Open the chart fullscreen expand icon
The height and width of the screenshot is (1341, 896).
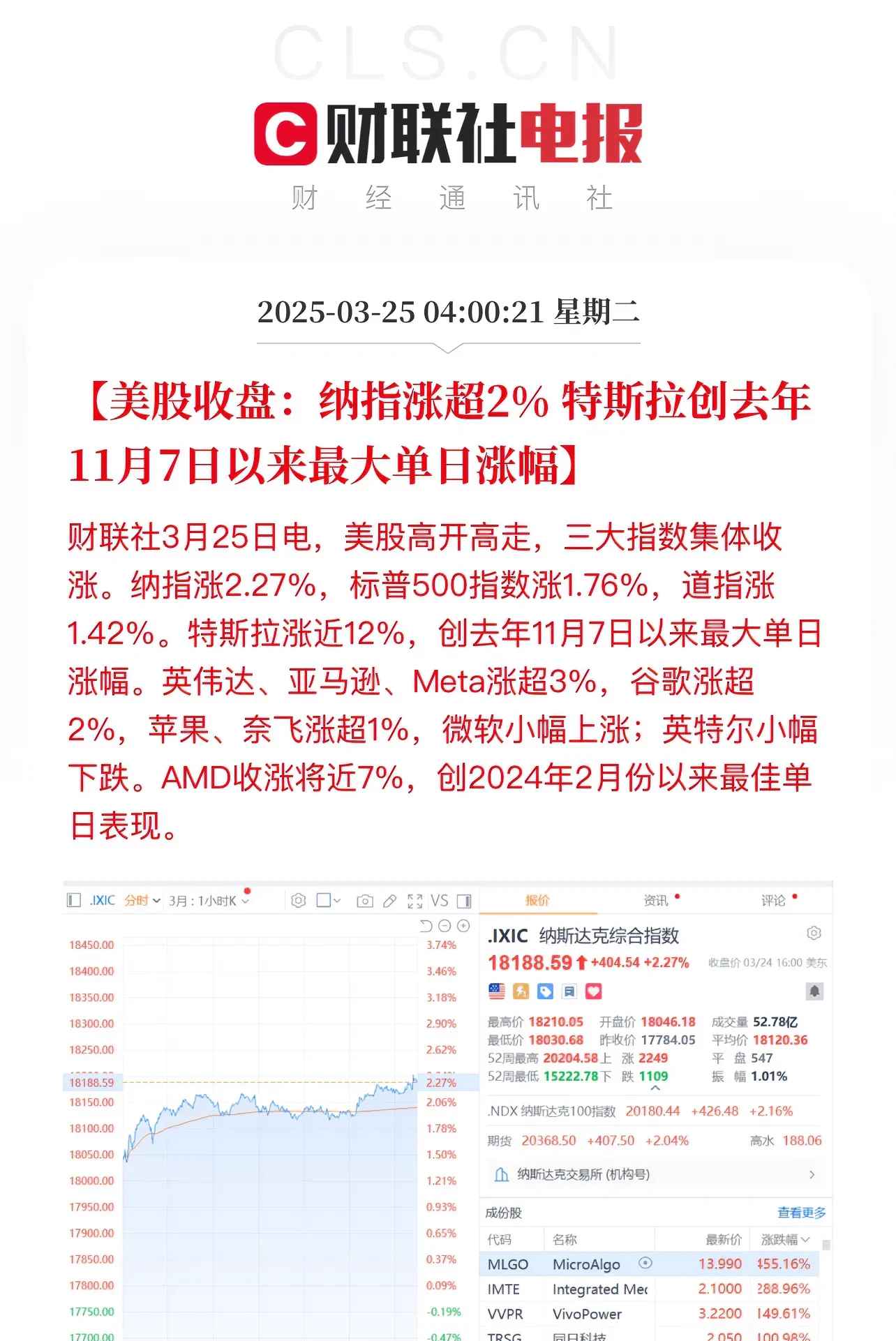point(415,901)
